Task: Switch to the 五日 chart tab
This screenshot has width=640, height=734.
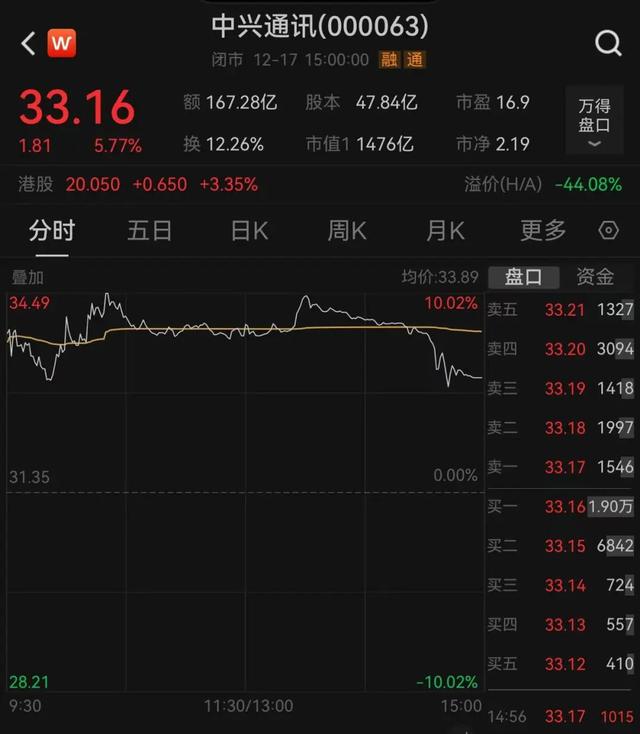Action: click(x=150, y=231)
